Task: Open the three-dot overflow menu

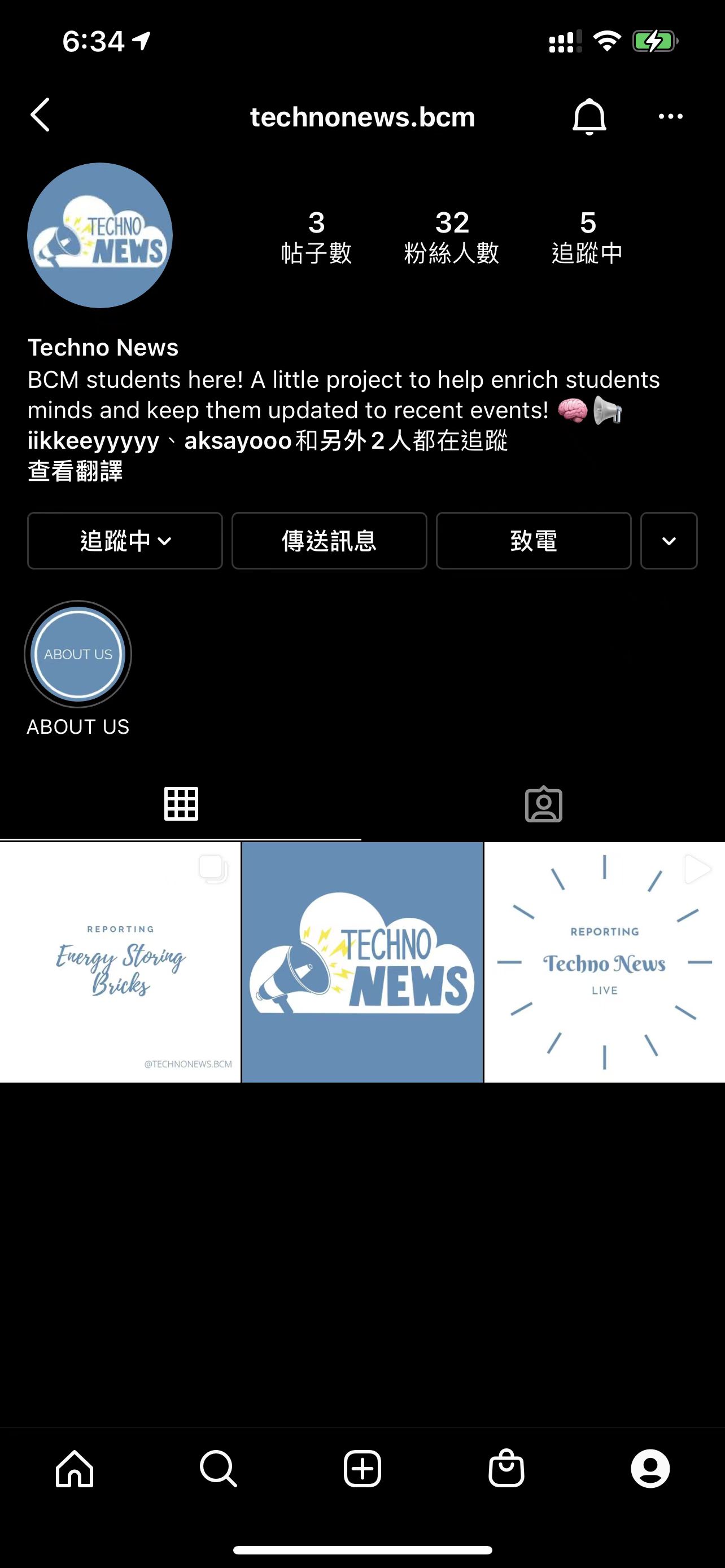Action: (670, 116)
